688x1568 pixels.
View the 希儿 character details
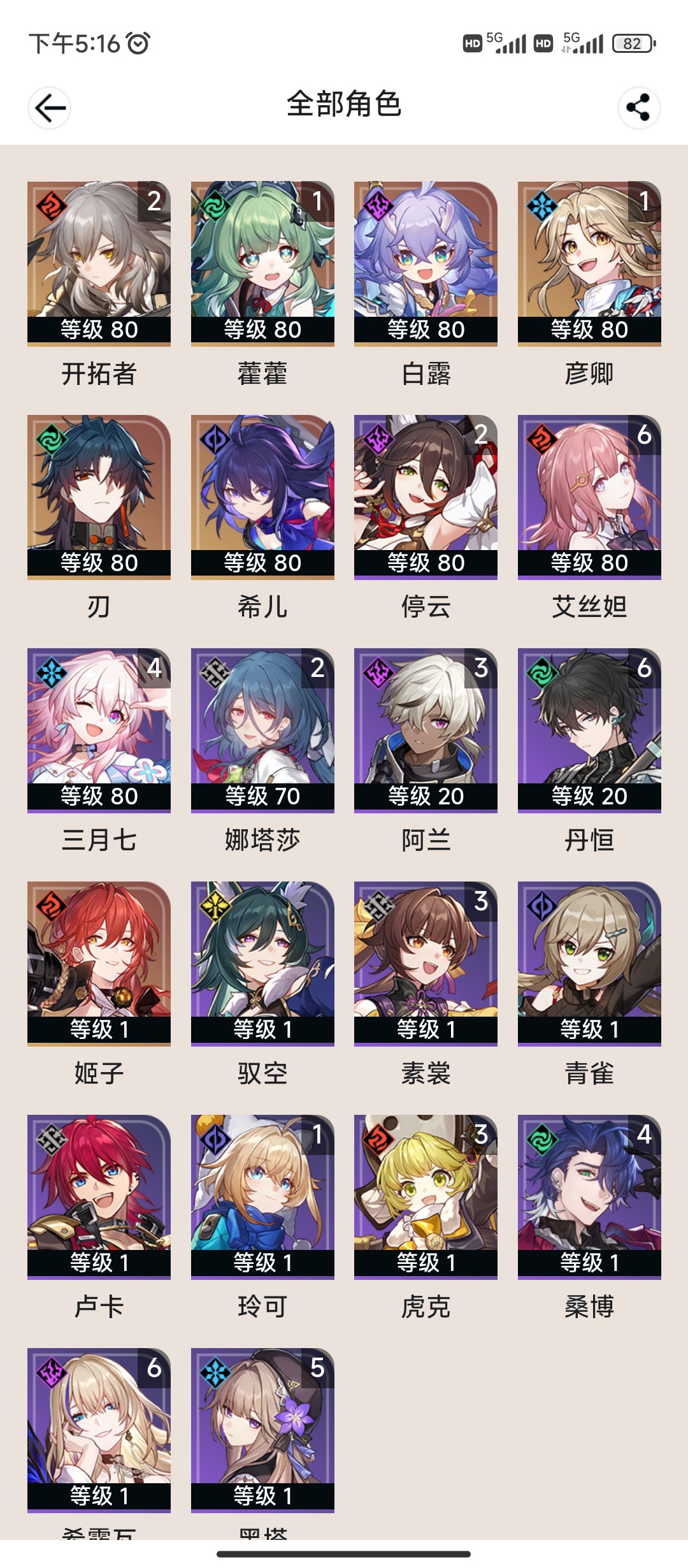click(262, 496)
